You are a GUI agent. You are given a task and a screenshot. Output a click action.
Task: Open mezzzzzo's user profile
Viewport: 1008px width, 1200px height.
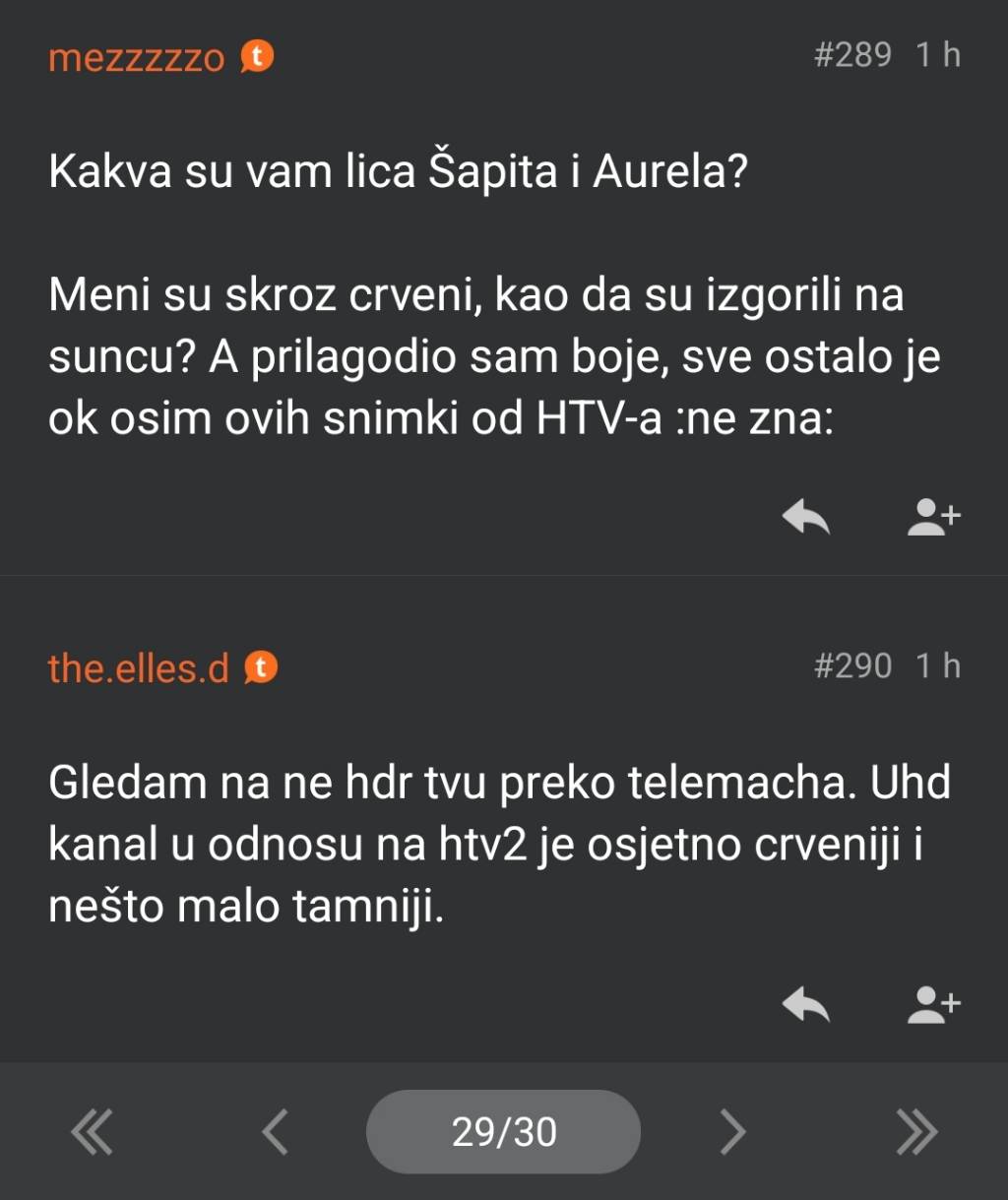[x=136, y=58]
